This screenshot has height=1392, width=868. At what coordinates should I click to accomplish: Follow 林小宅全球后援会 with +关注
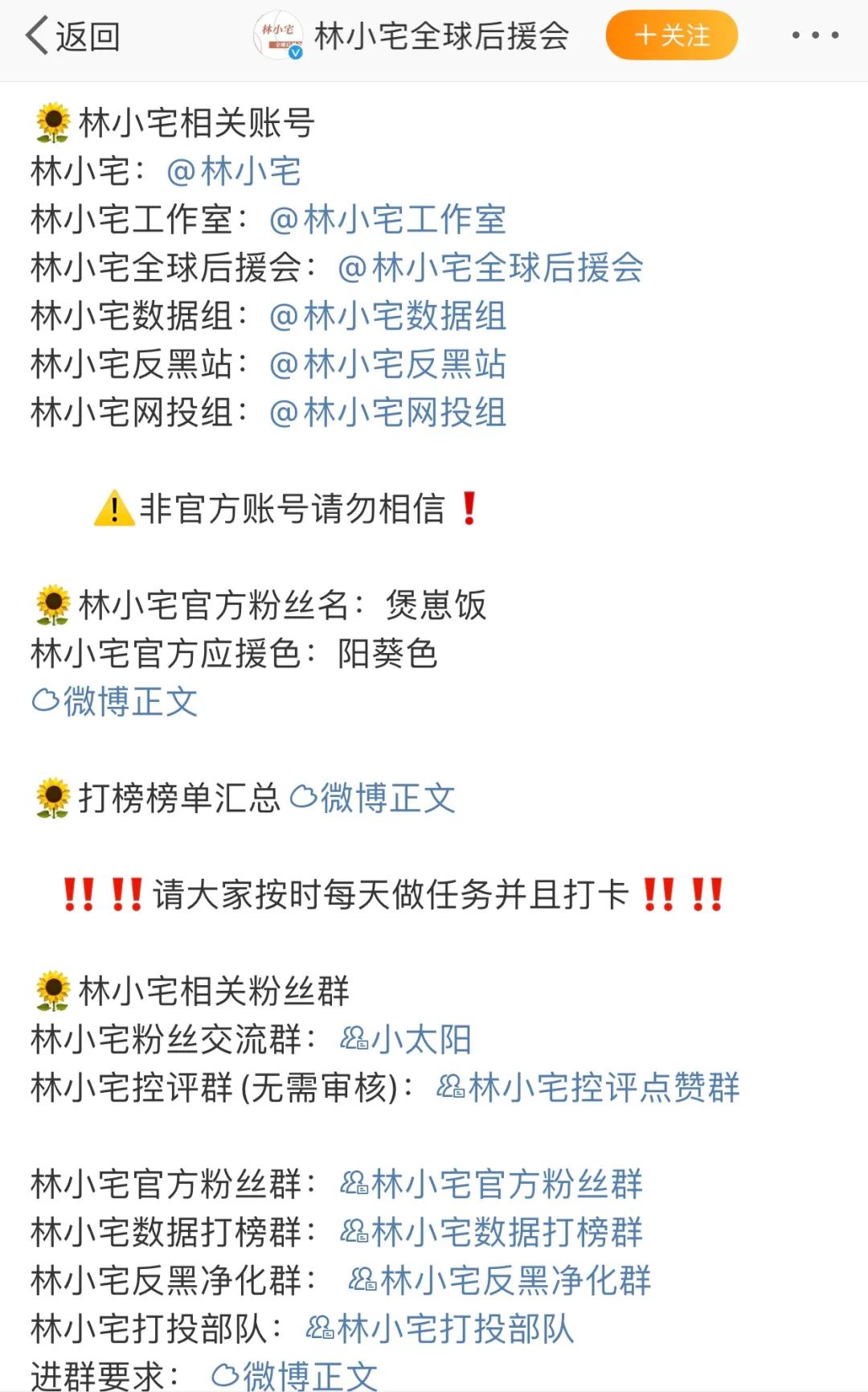click(x=671, y=35)
